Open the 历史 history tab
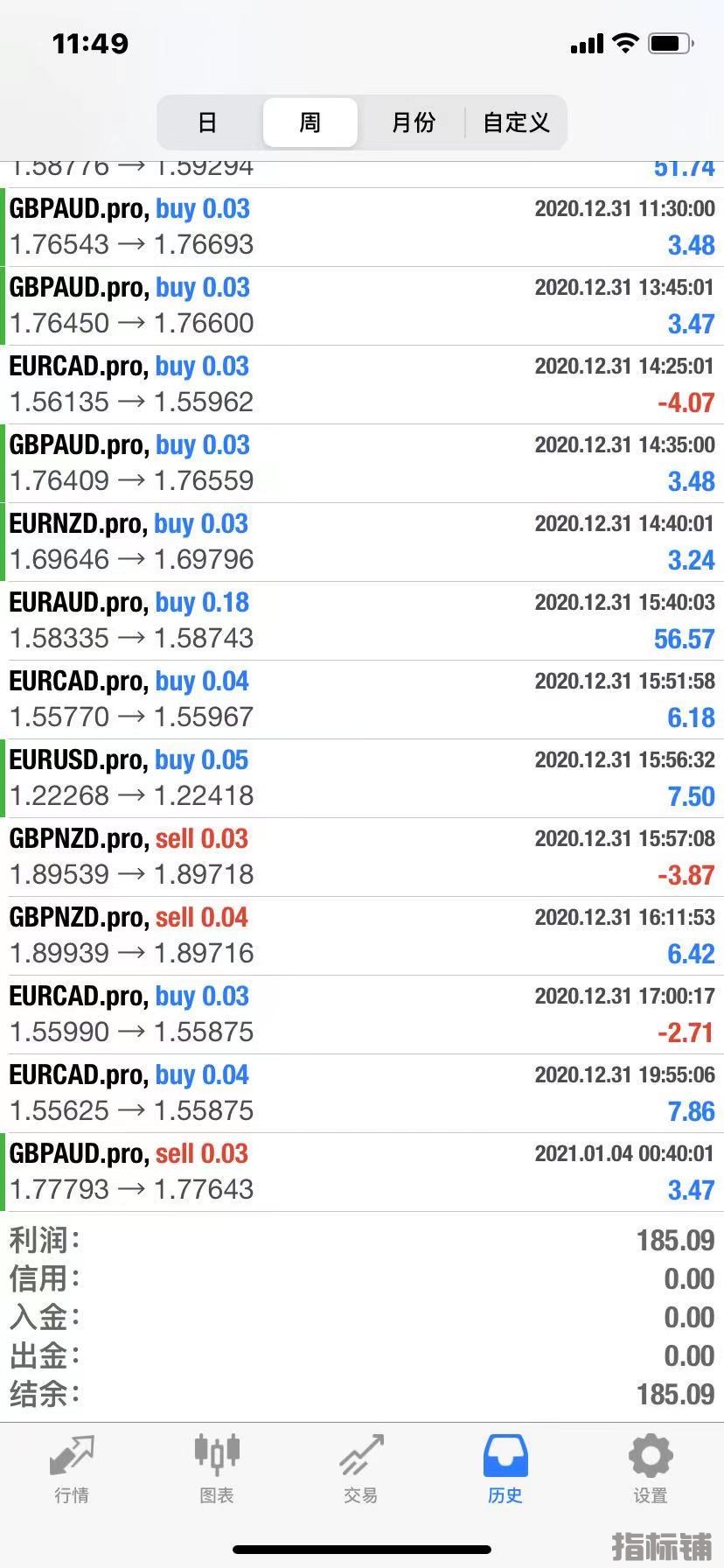The image size is (724, 1568). 505,1469
